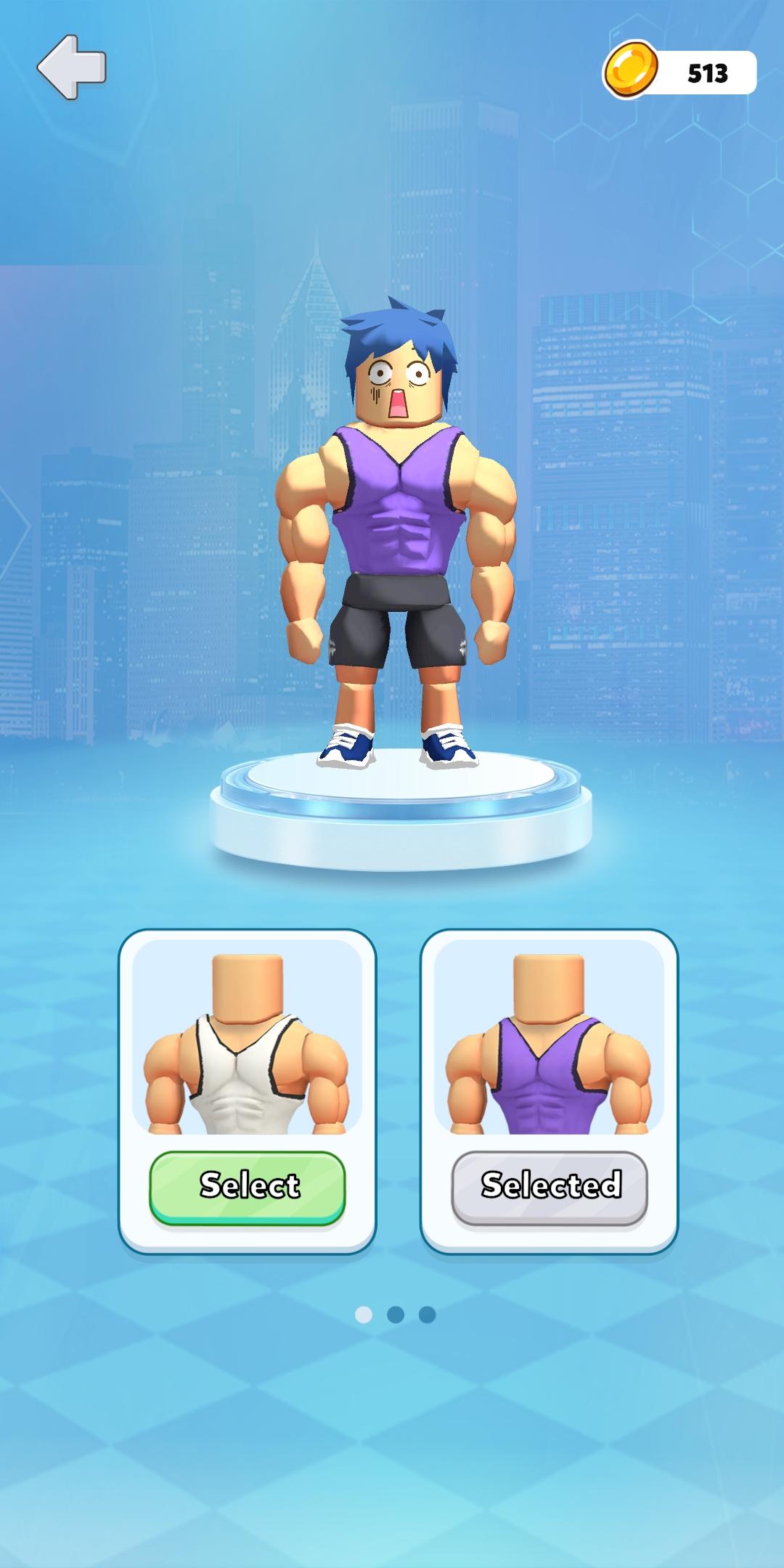784x1568 pixels.
Task: Select the white tank top outfit
Action: pos(248,1187)
